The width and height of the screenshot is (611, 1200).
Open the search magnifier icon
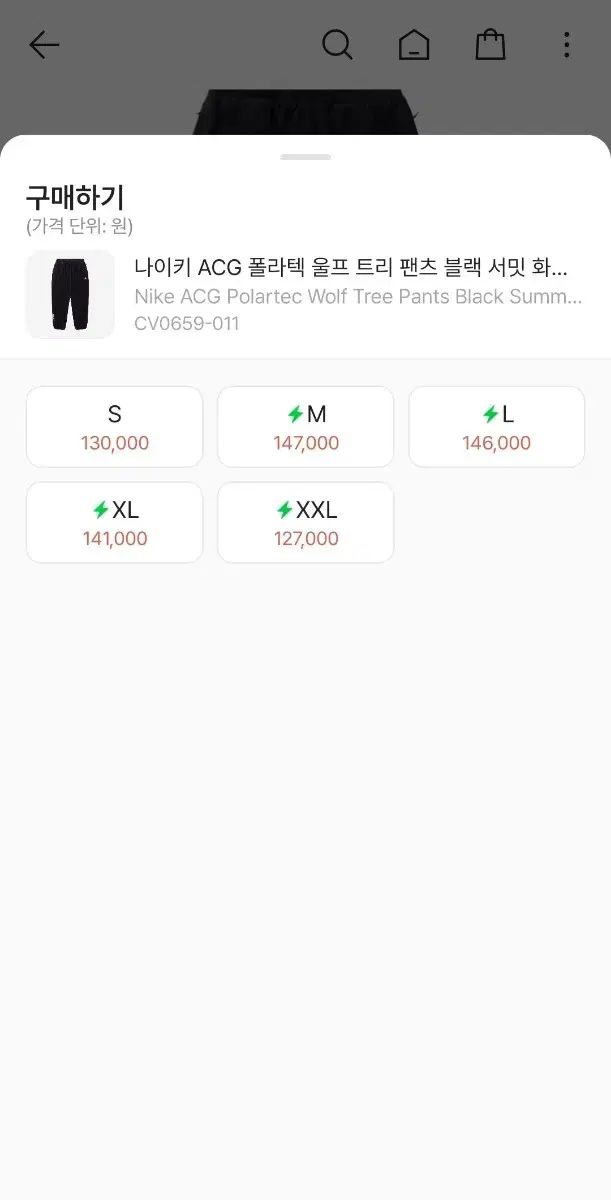tap(337, 45)
